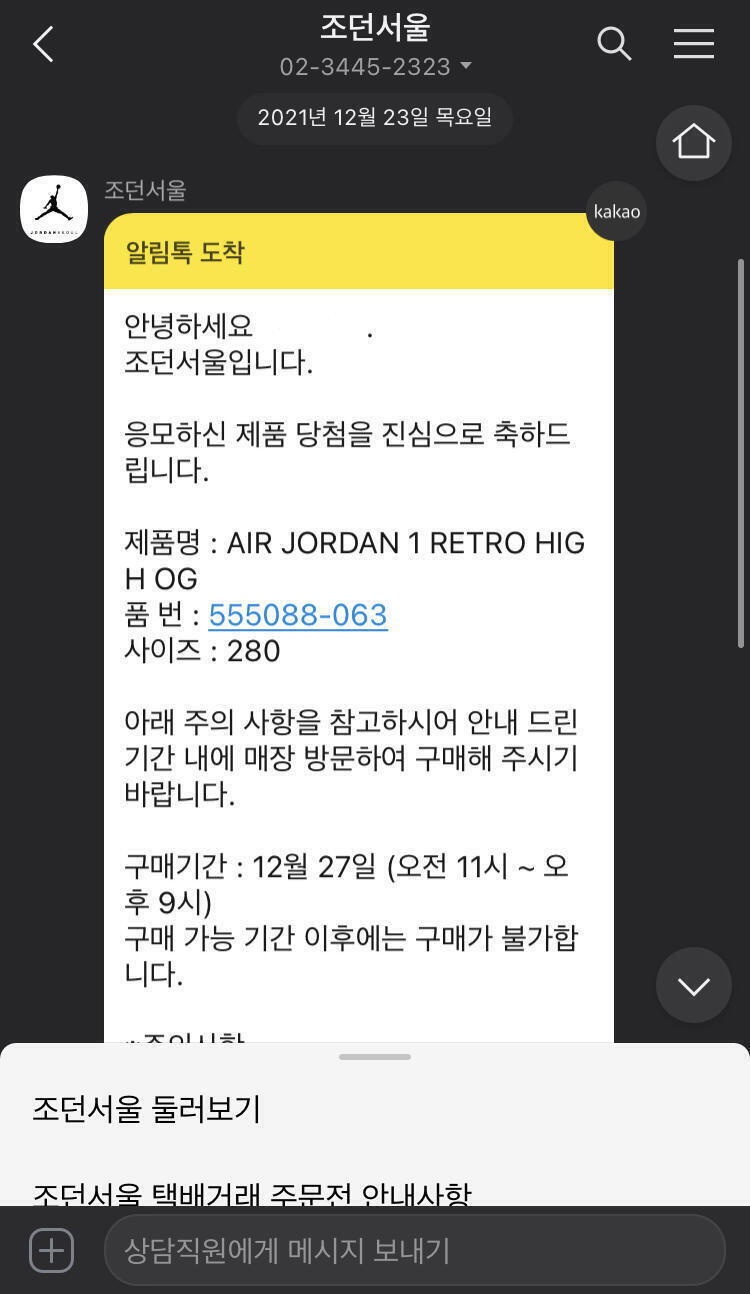
Task: Open 조던서울 택배거래 주문전 안내사항
Action: coord(252,1193)
